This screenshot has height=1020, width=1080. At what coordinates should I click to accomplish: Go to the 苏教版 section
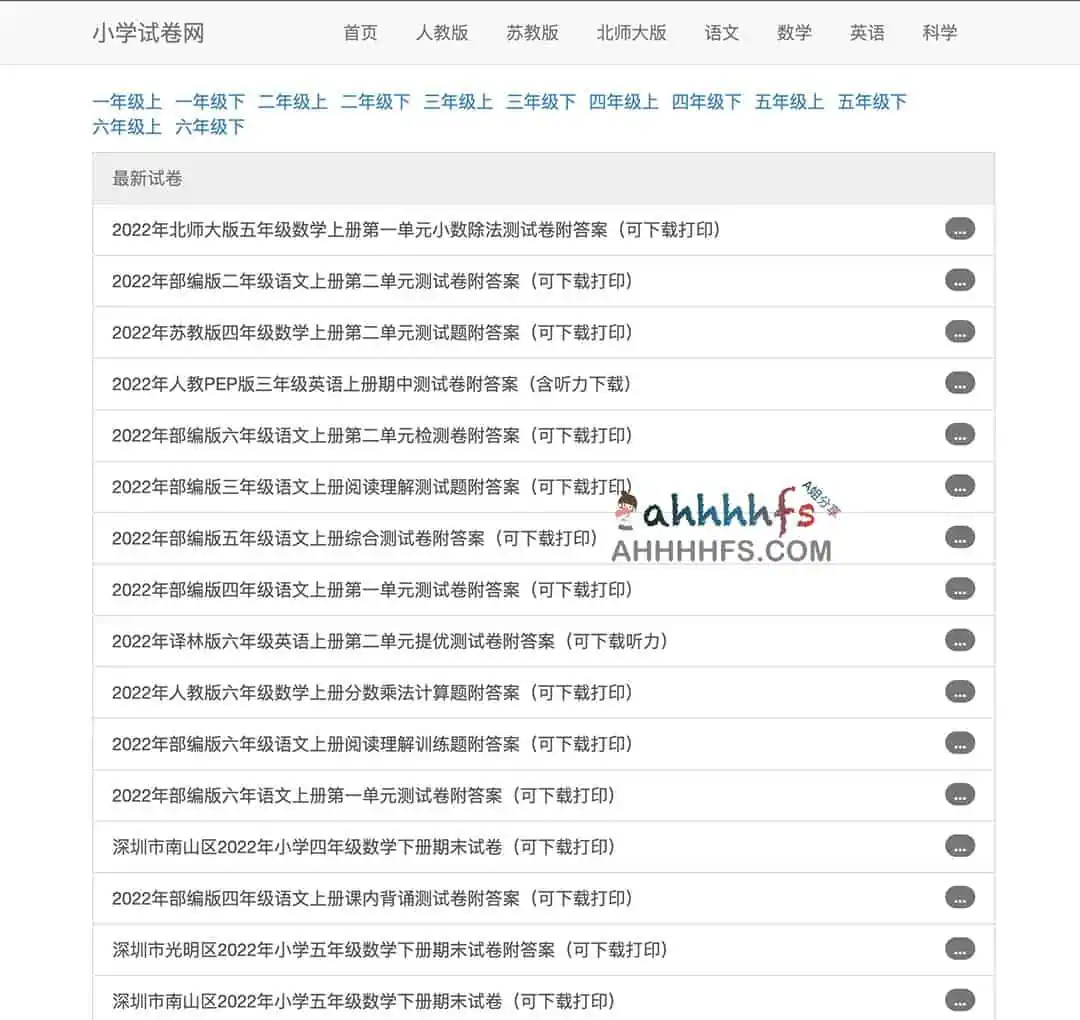tap(532, 32)
